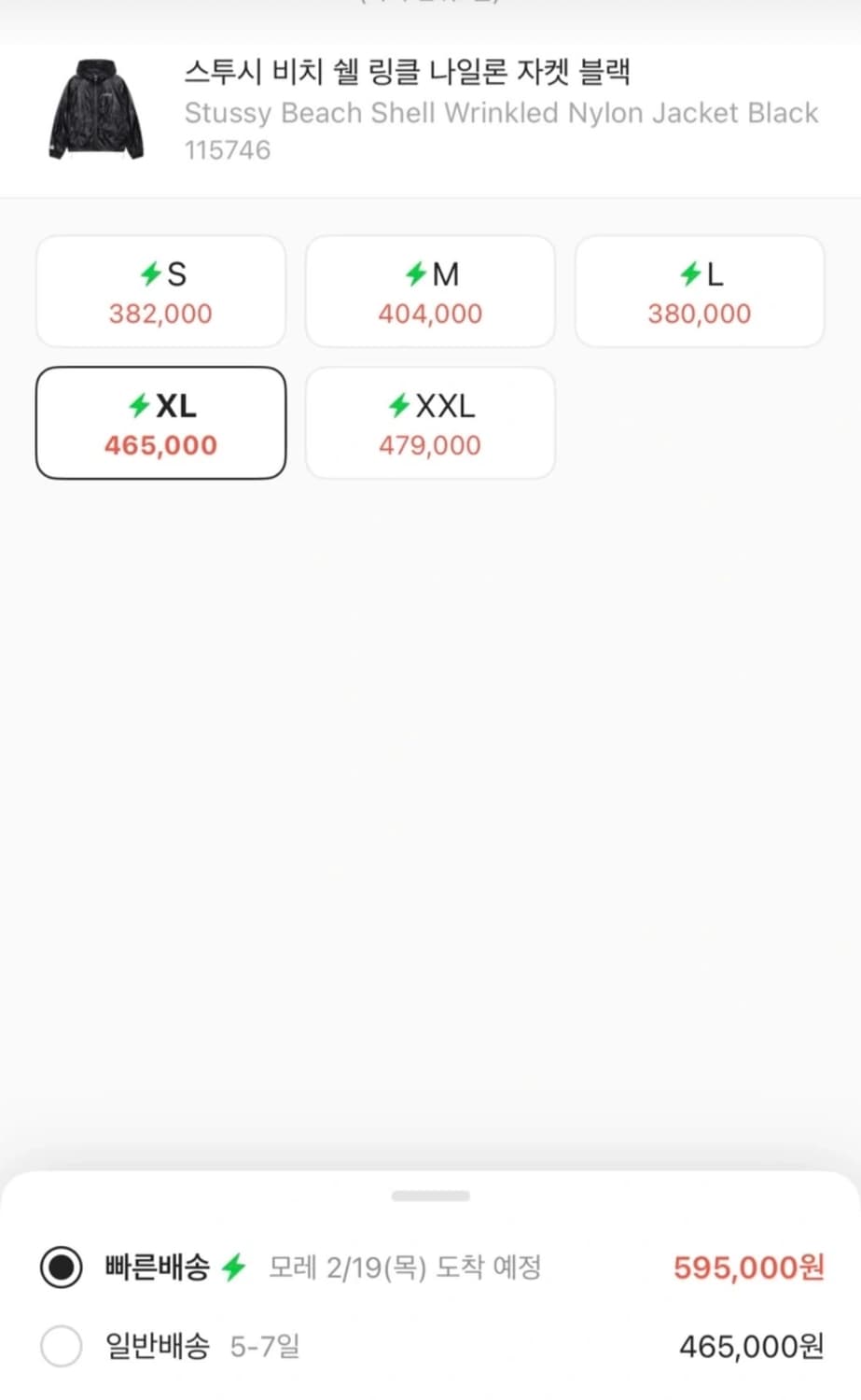Choose the M size option
This screenshot has width=861, height=1400.
(430, 292)
